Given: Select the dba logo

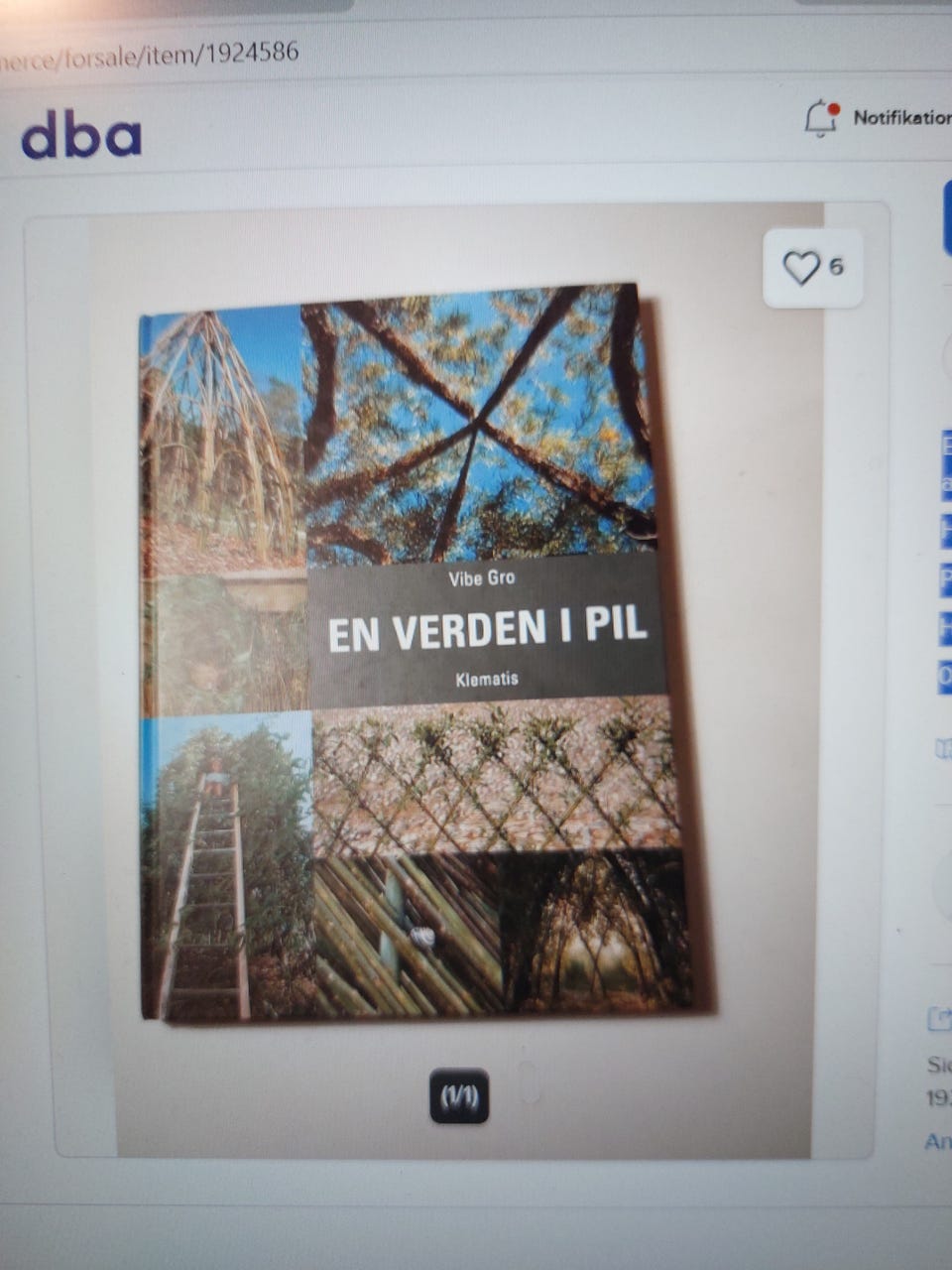Looking at the screenshot, I should 82,135.
